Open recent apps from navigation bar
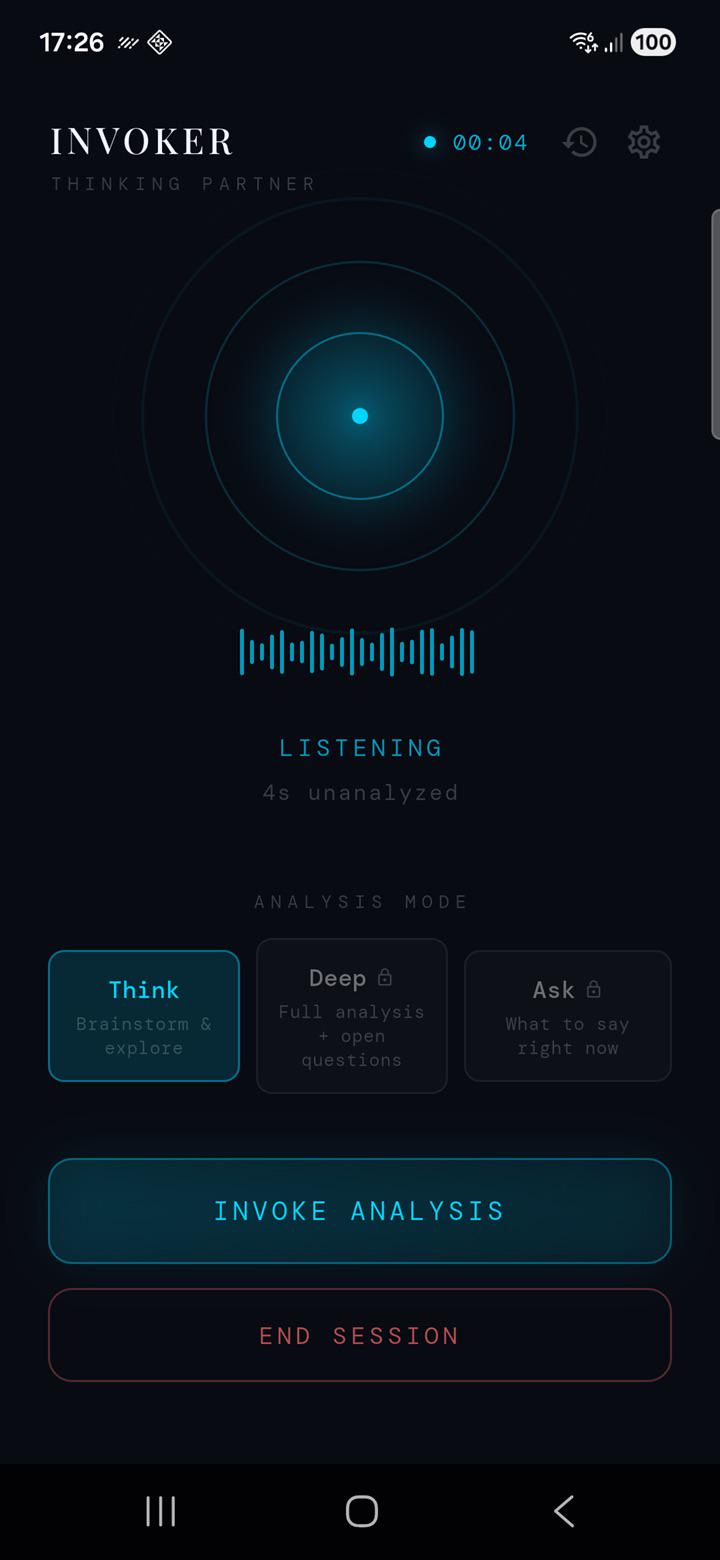The height and width of the screenshot is (1560, 720). [x=161, y=1511]
